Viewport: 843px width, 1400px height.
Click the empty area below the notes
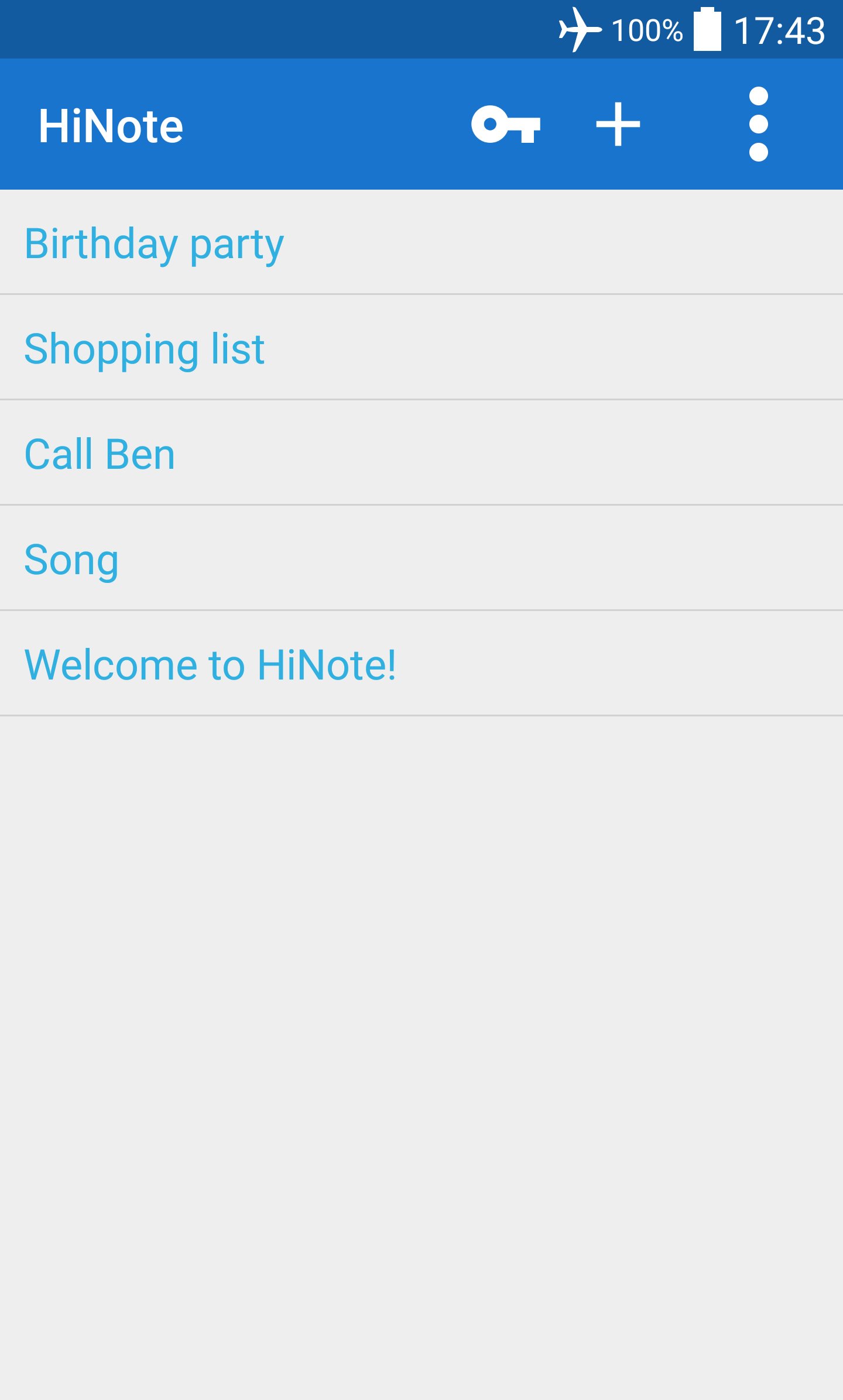pyautogui.click(x=421, y=995)
